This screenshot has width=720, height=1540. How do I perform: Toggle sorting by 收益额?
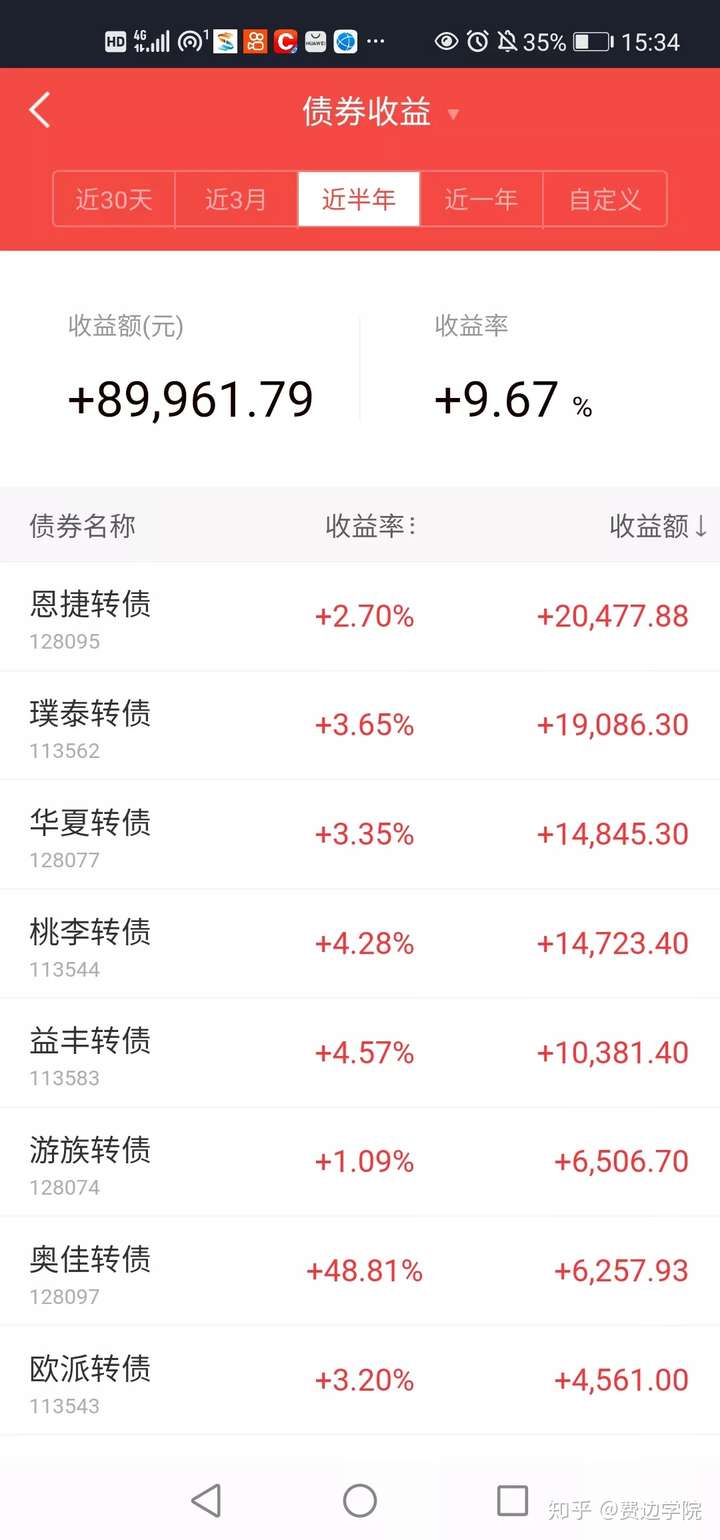[659, 526]
